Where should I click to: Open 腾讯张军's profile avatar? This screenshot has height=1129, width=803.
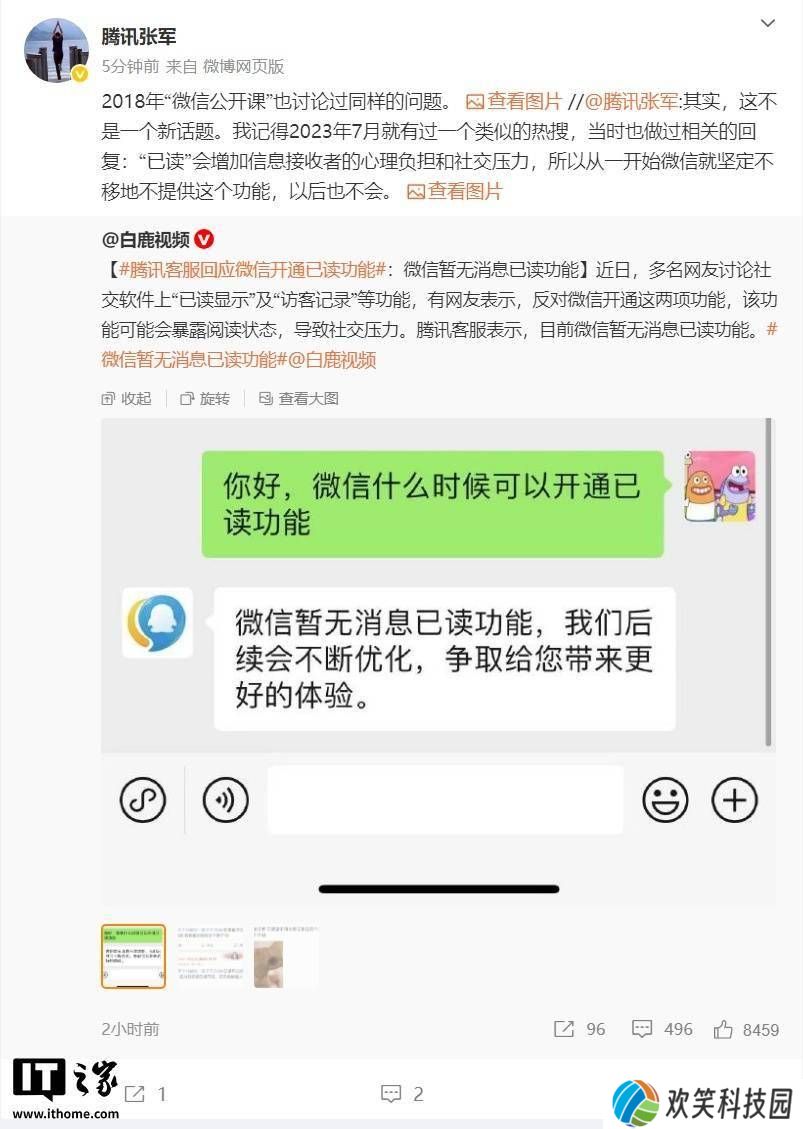coord(56,50)
